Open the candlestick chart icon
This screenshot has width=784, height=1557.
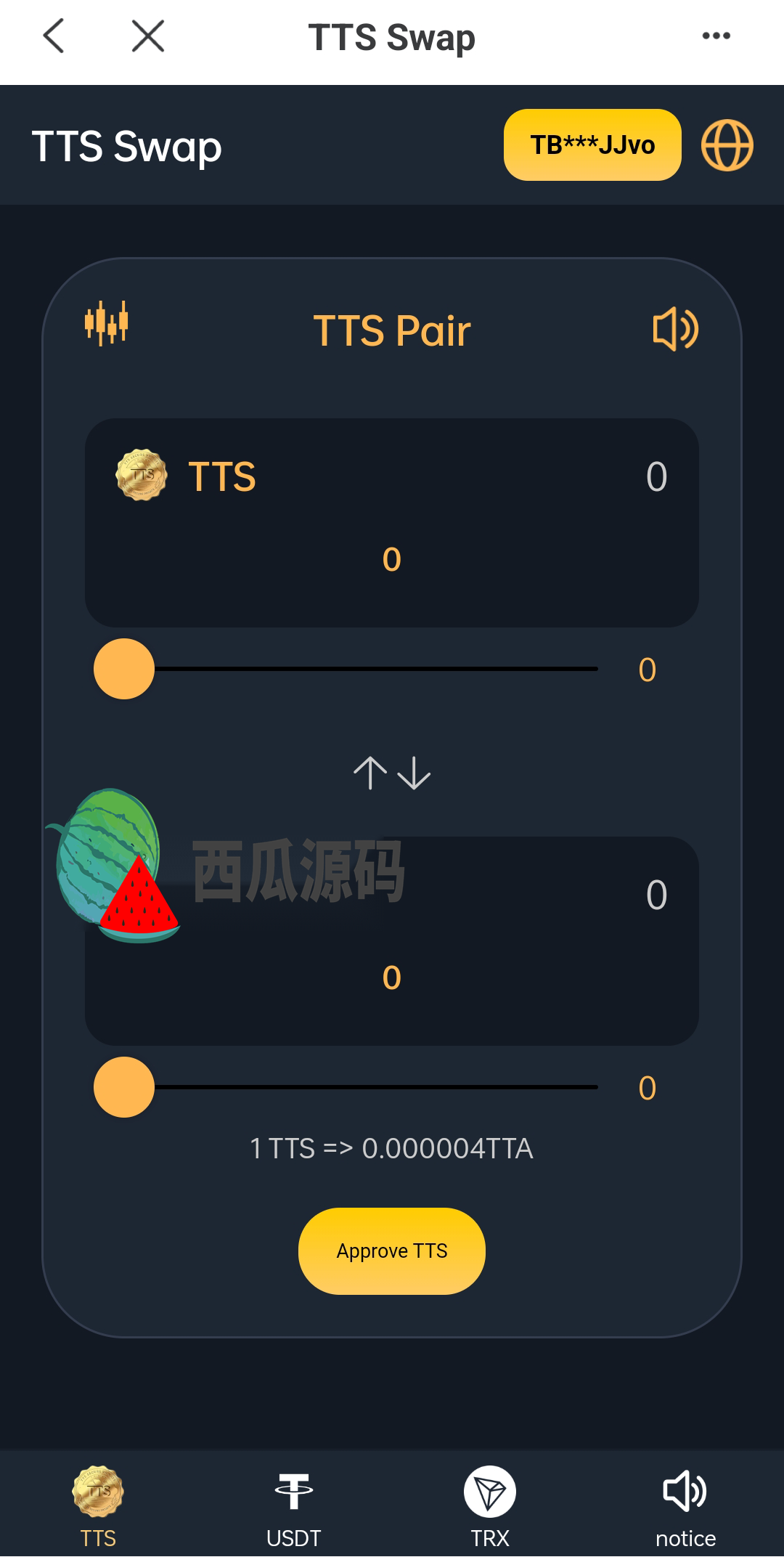click(107, 323)
